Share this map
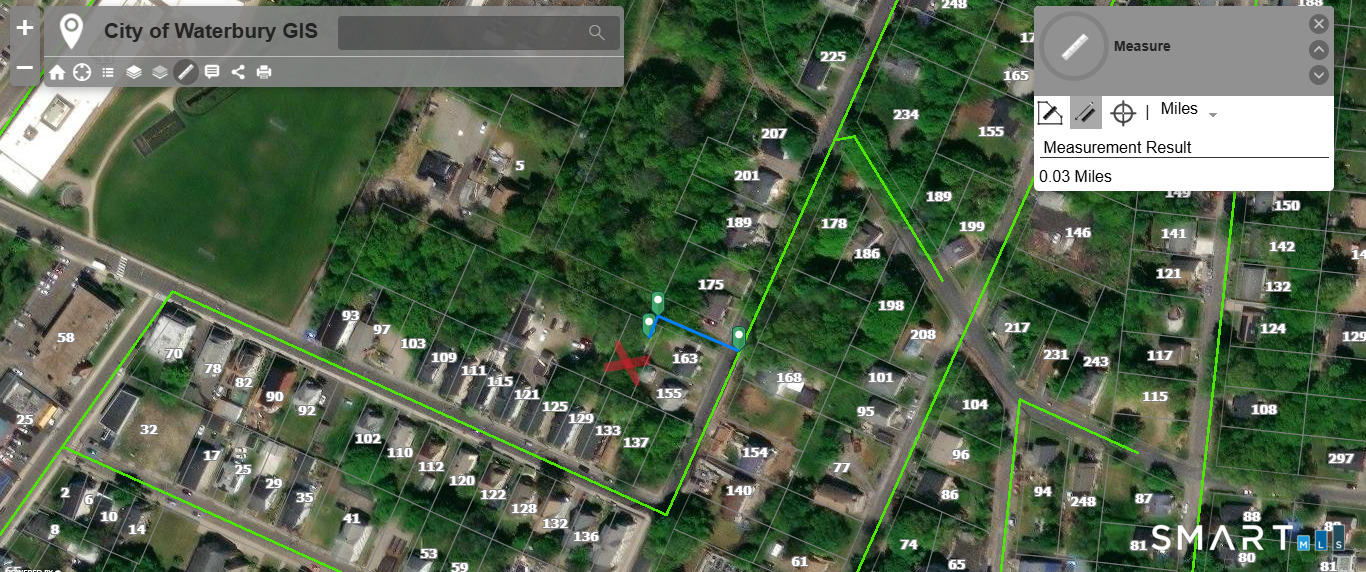The width and height of the screenshot is (1366, 572). click(238, 72)
